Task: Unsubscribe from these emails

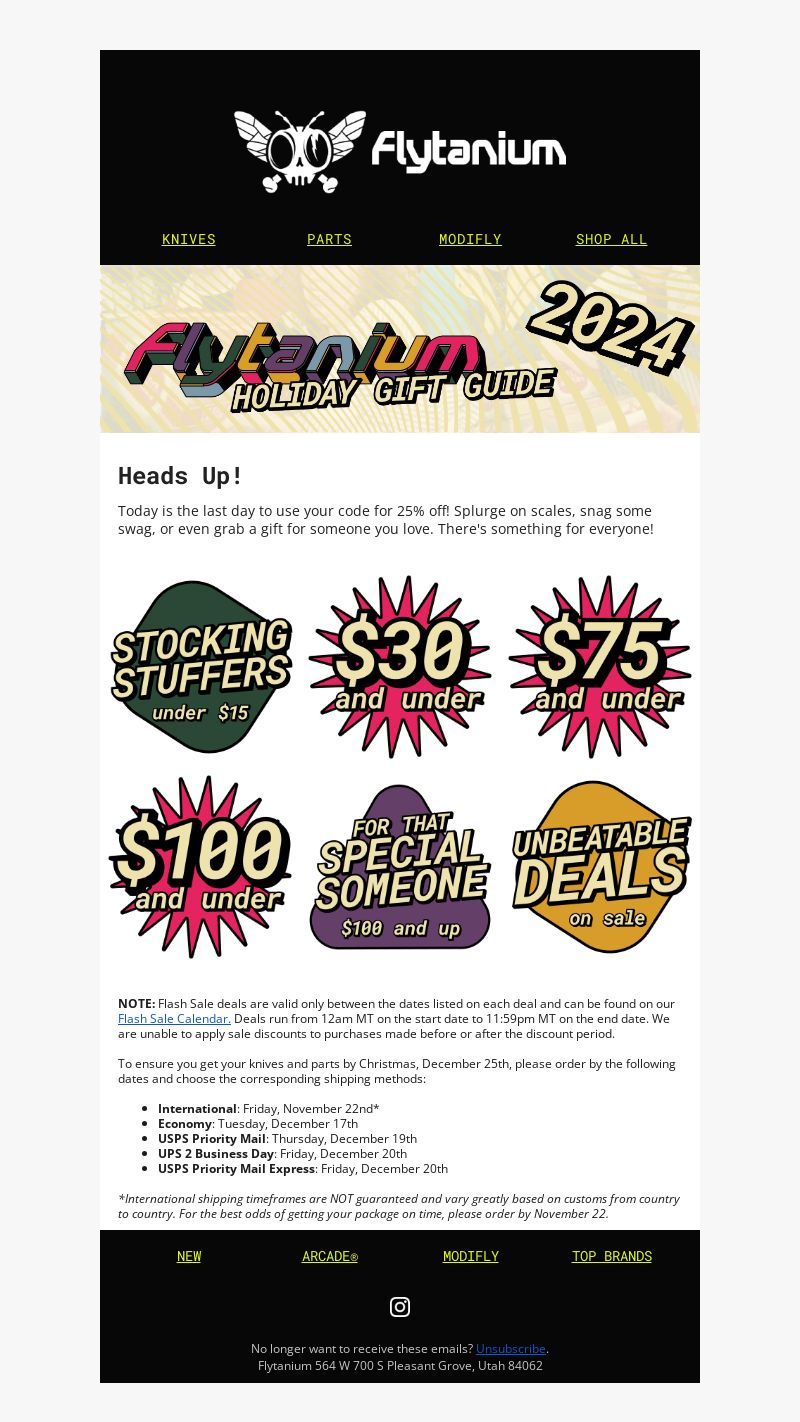Action: [510, 1349]
